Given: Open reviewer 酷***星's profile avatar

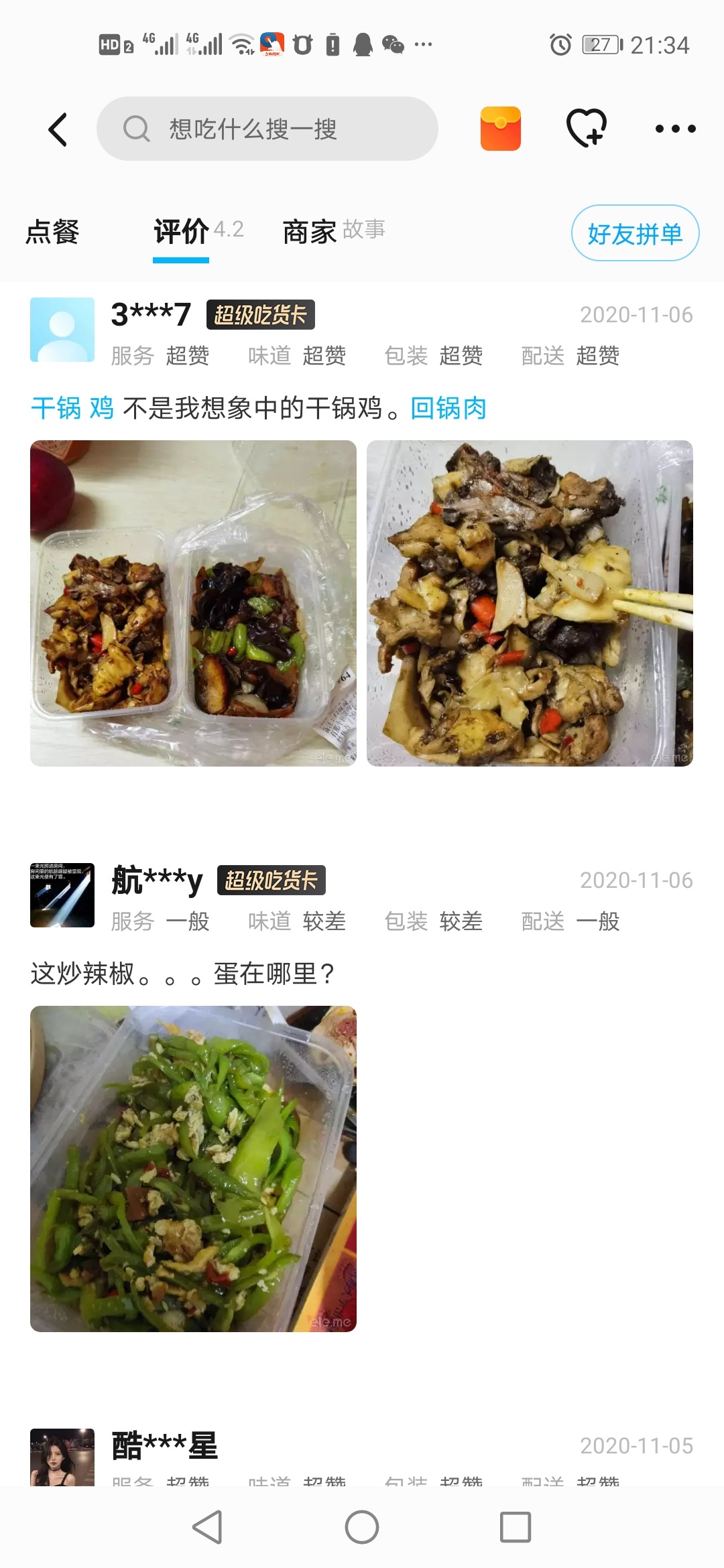Looking at the screenshot, I should pos(62,1458).
